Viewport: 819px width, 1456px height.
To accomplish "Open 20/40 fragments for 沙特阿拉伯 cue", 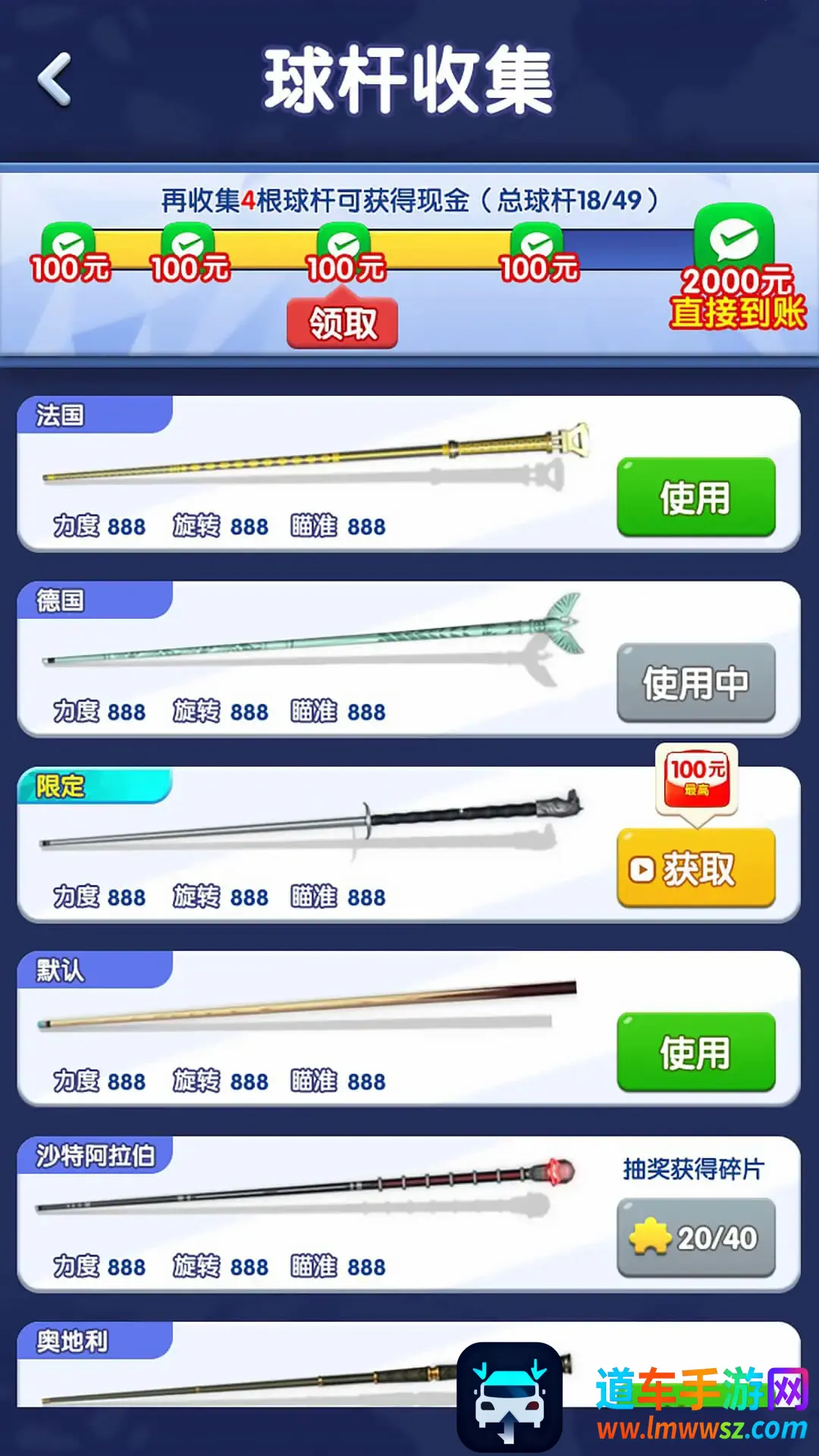I will point(695,1238).
